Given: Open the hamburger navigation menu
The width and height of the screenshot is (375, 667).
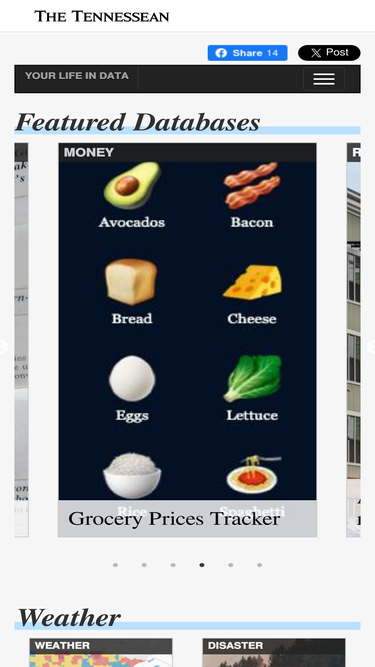Looking at the screenshot, I should coord(324,79).
